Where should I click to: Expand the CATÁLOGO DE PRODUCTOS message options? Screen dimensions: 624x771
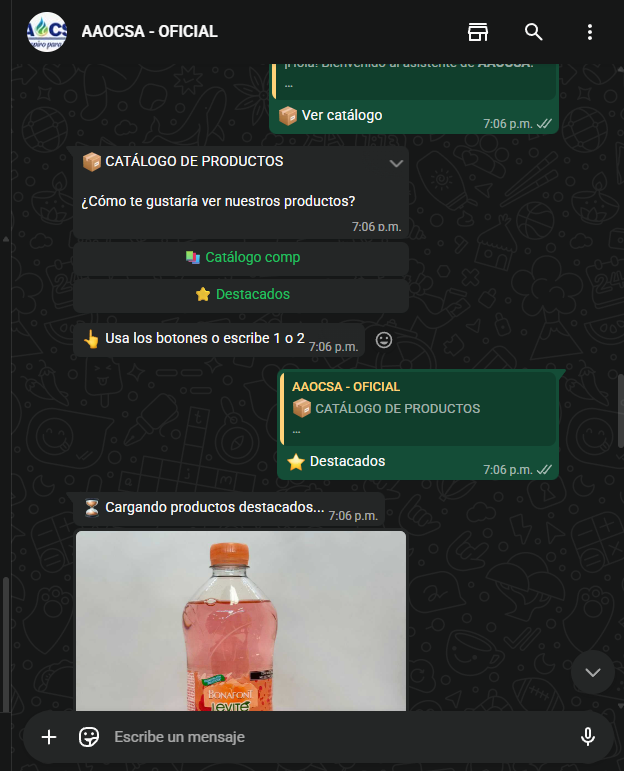(x=396, y=163)
